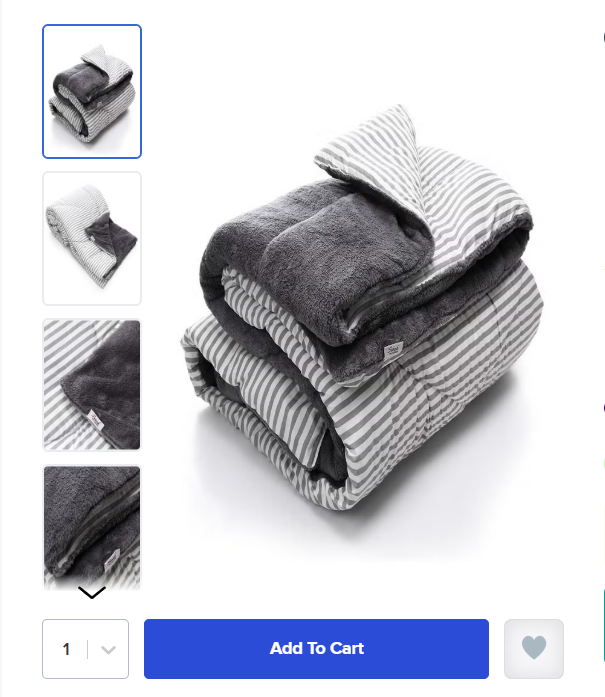
Task: Save item with the heart button
Action: tap(534, 649)
